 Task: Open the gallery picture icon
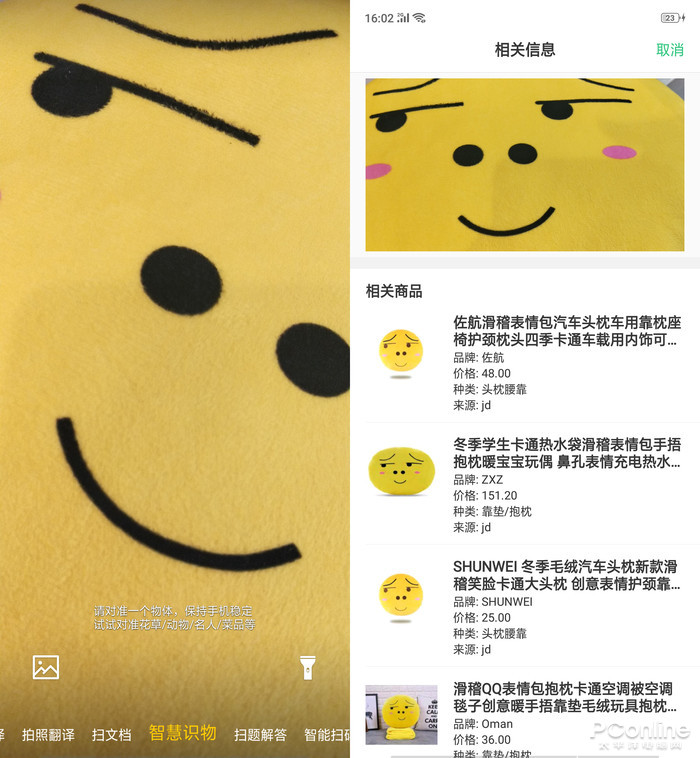[46, 667]
